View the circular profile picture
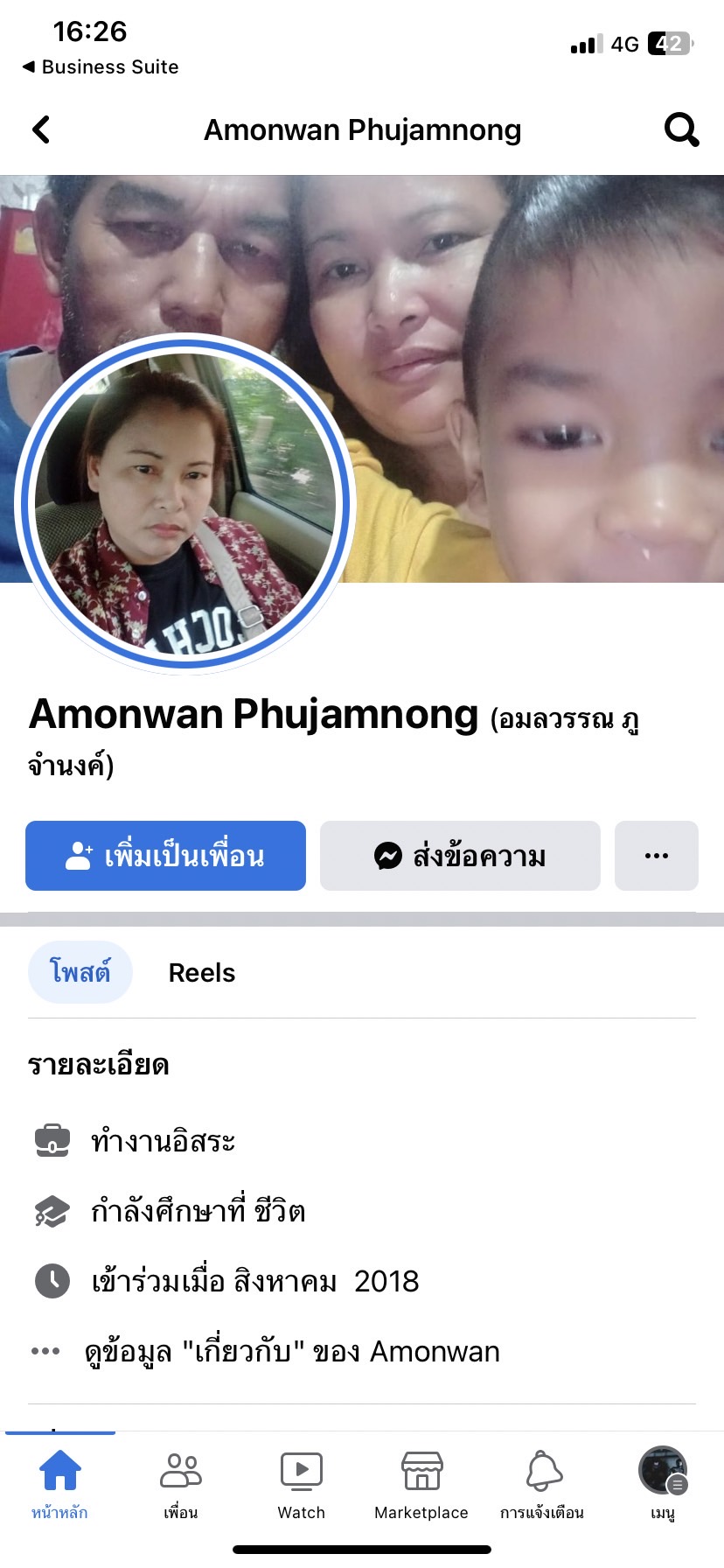Screen dimensions: 724x1568 pyautogui.click(x=184, y=505)
